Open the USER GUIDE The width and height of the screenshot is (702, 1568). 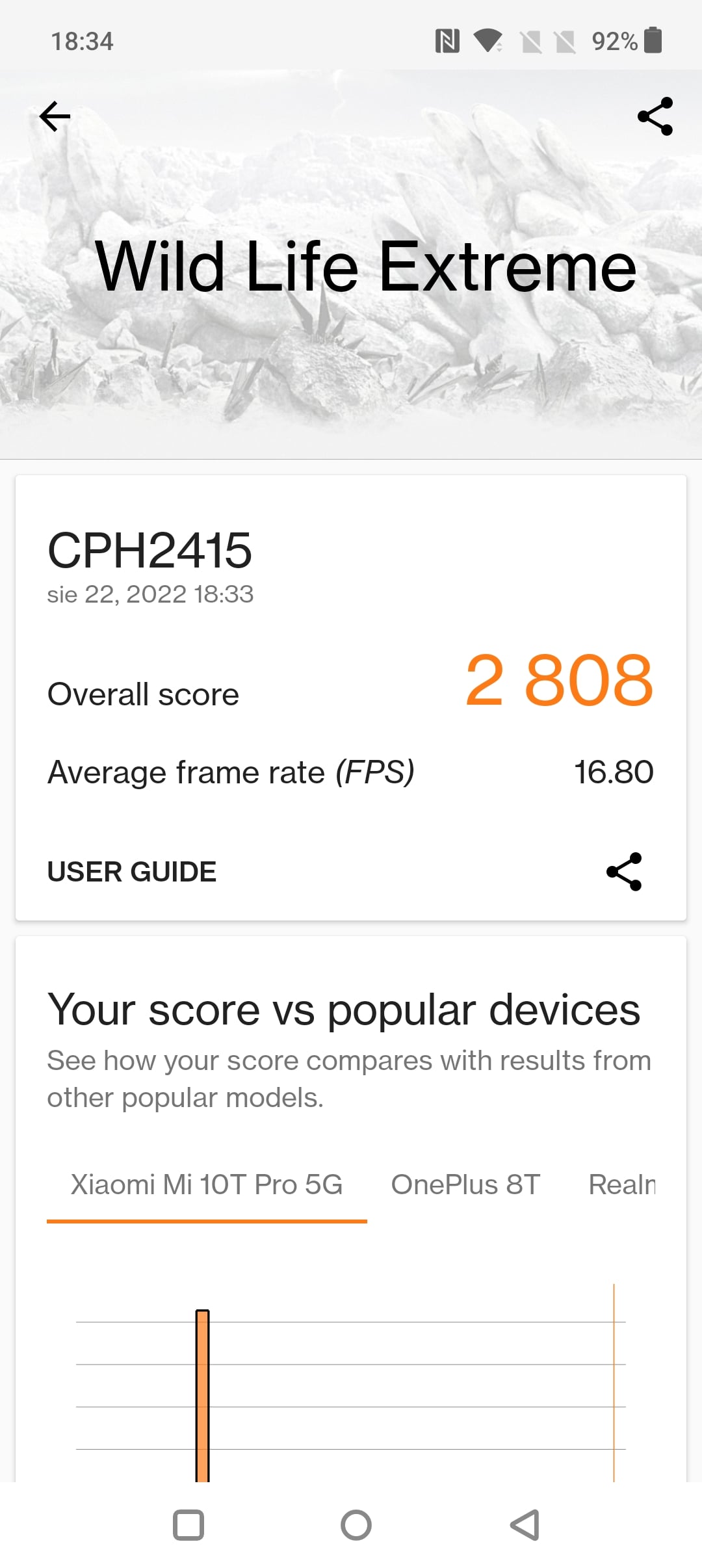(132, 872)
